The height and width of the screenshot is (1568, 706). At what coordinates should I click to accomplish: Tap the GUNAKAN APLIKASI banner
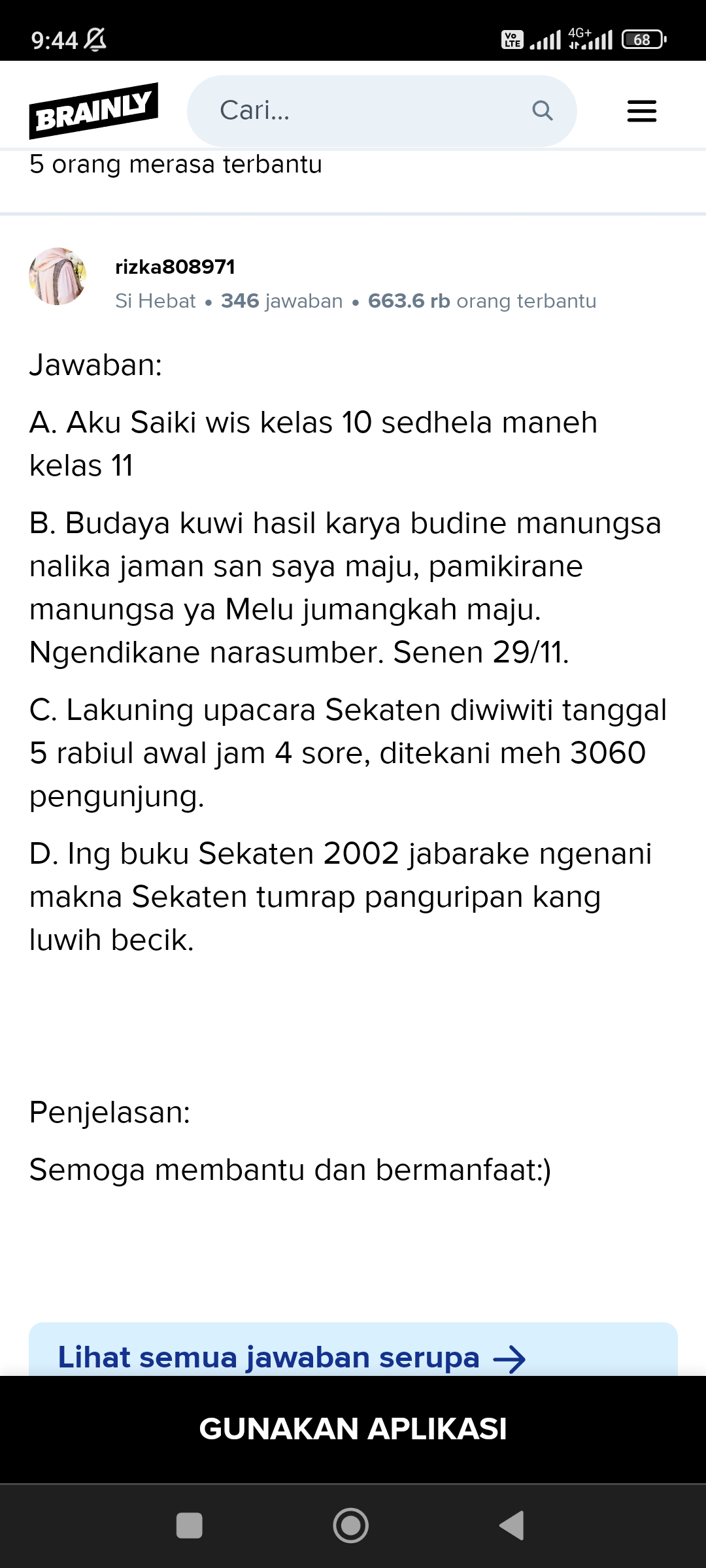(353, 1428)
